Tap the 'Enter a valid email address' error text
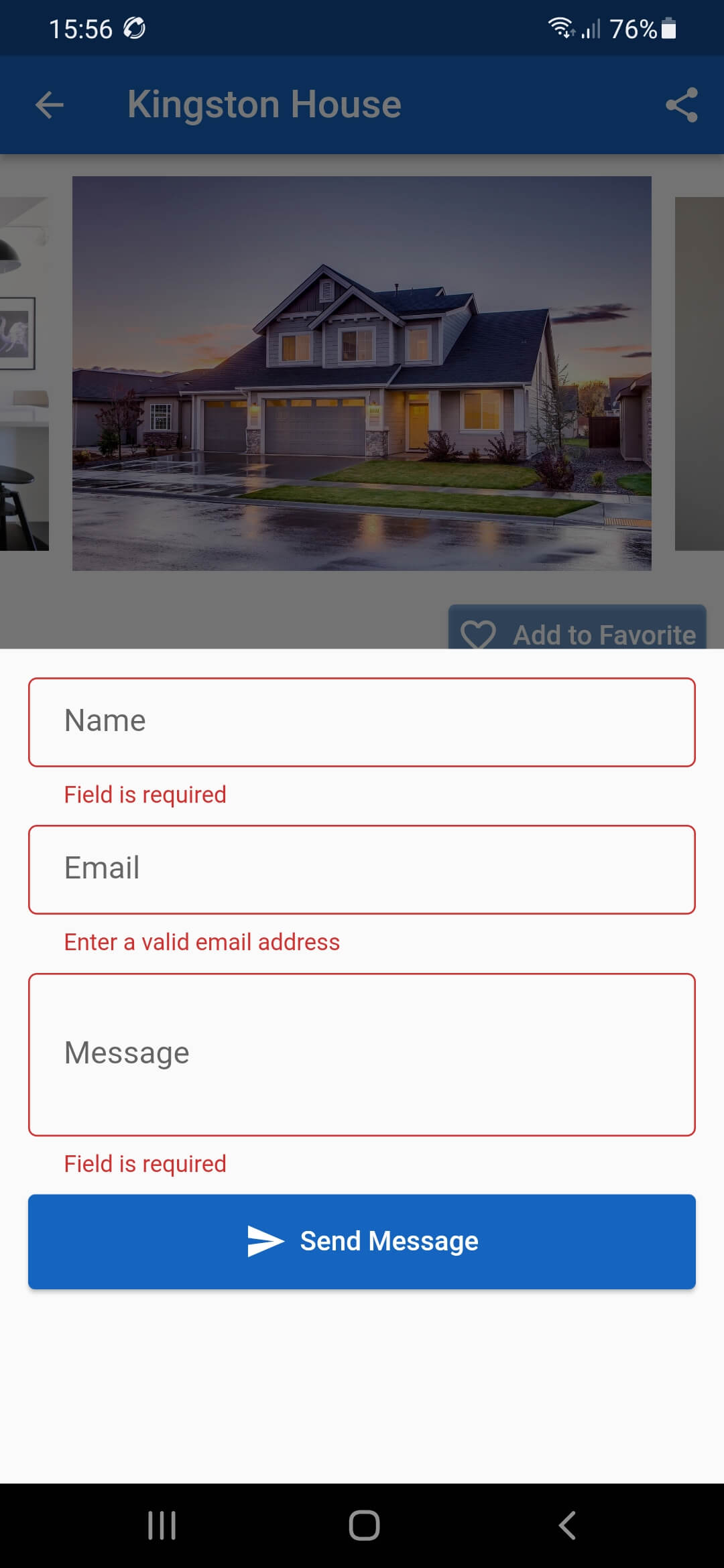 [x=201, y=941]
